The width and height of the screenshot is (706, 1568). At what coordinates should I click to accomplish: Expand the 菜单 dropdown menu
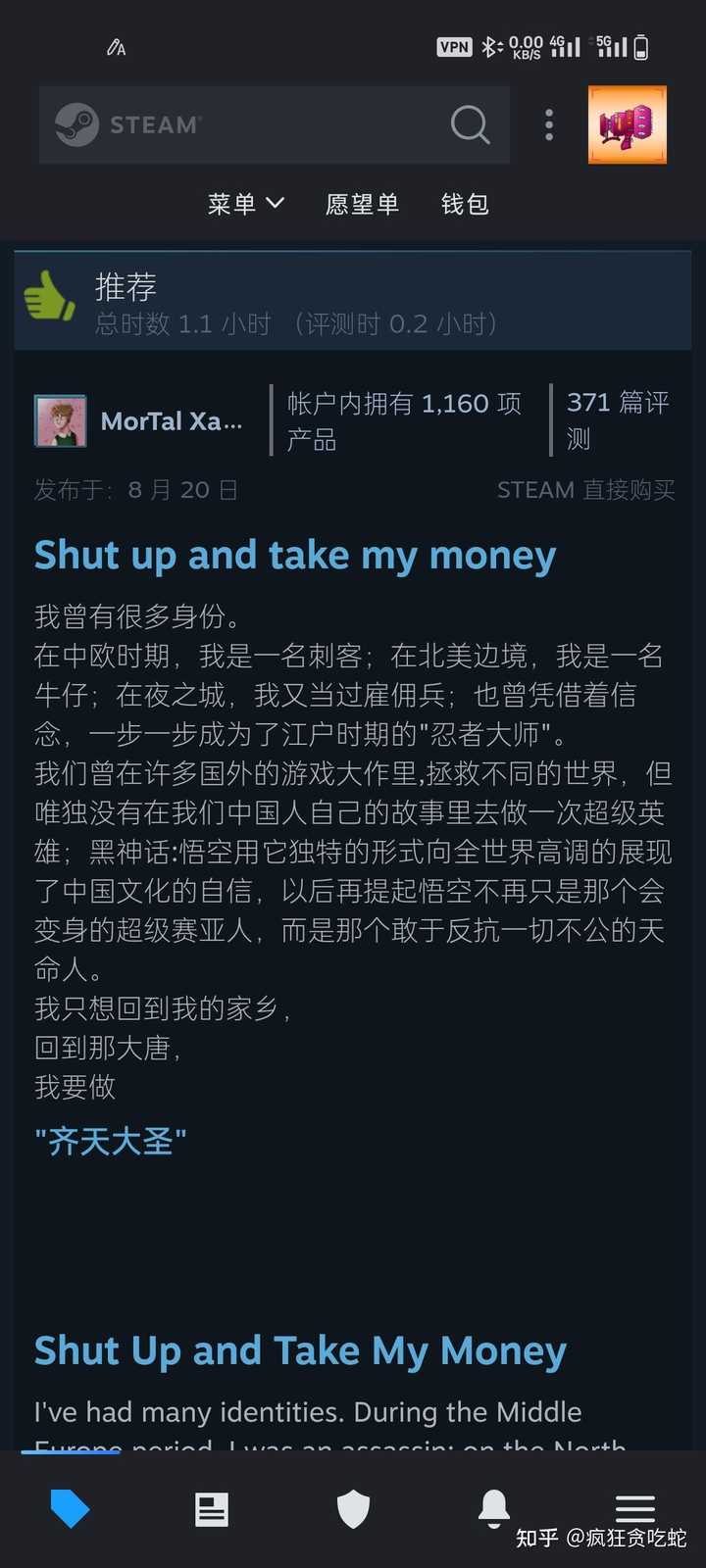coord(245,204)
